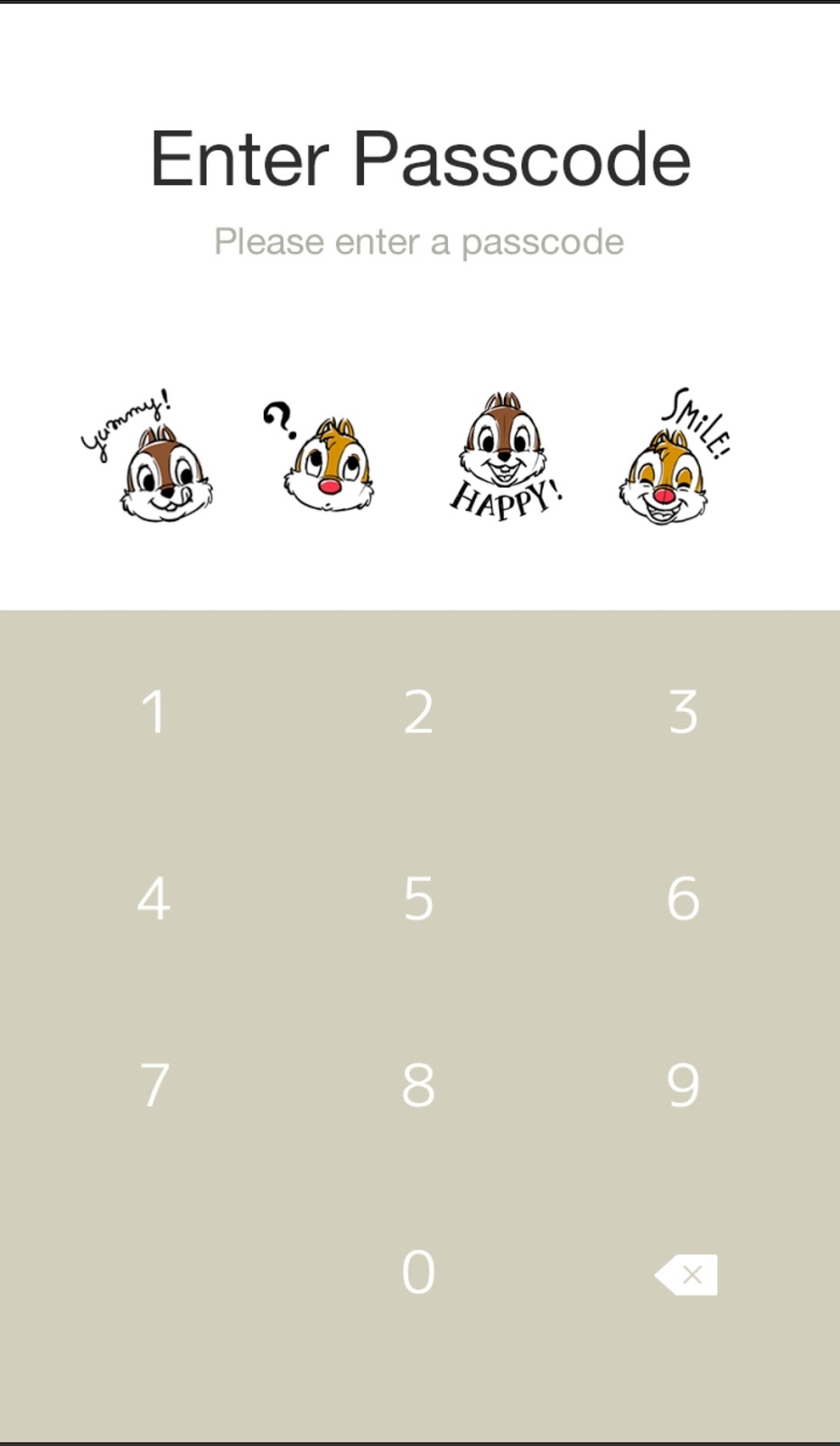This screenshot has width=840, height=1446.
Task: Select digit 3 on the passcode pad
Action: (684, 712)
